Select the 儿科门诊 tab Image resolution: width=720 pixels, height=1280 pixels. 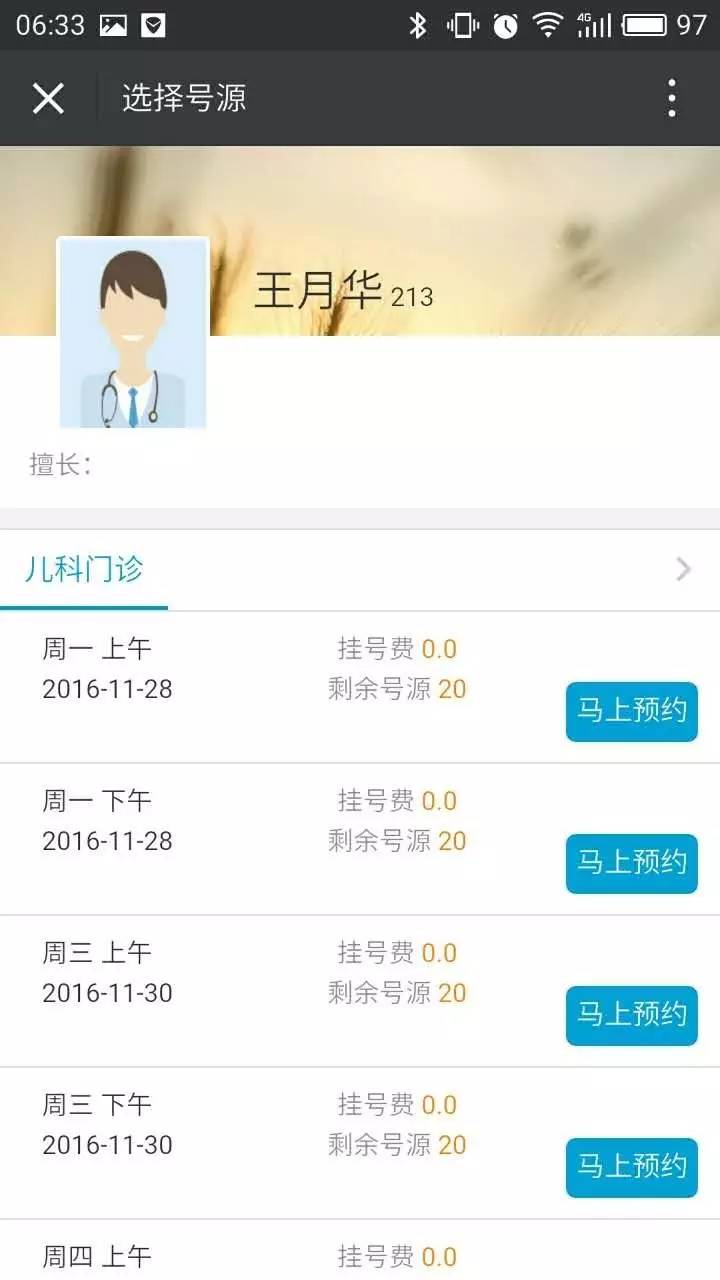[x=84, y=570]
